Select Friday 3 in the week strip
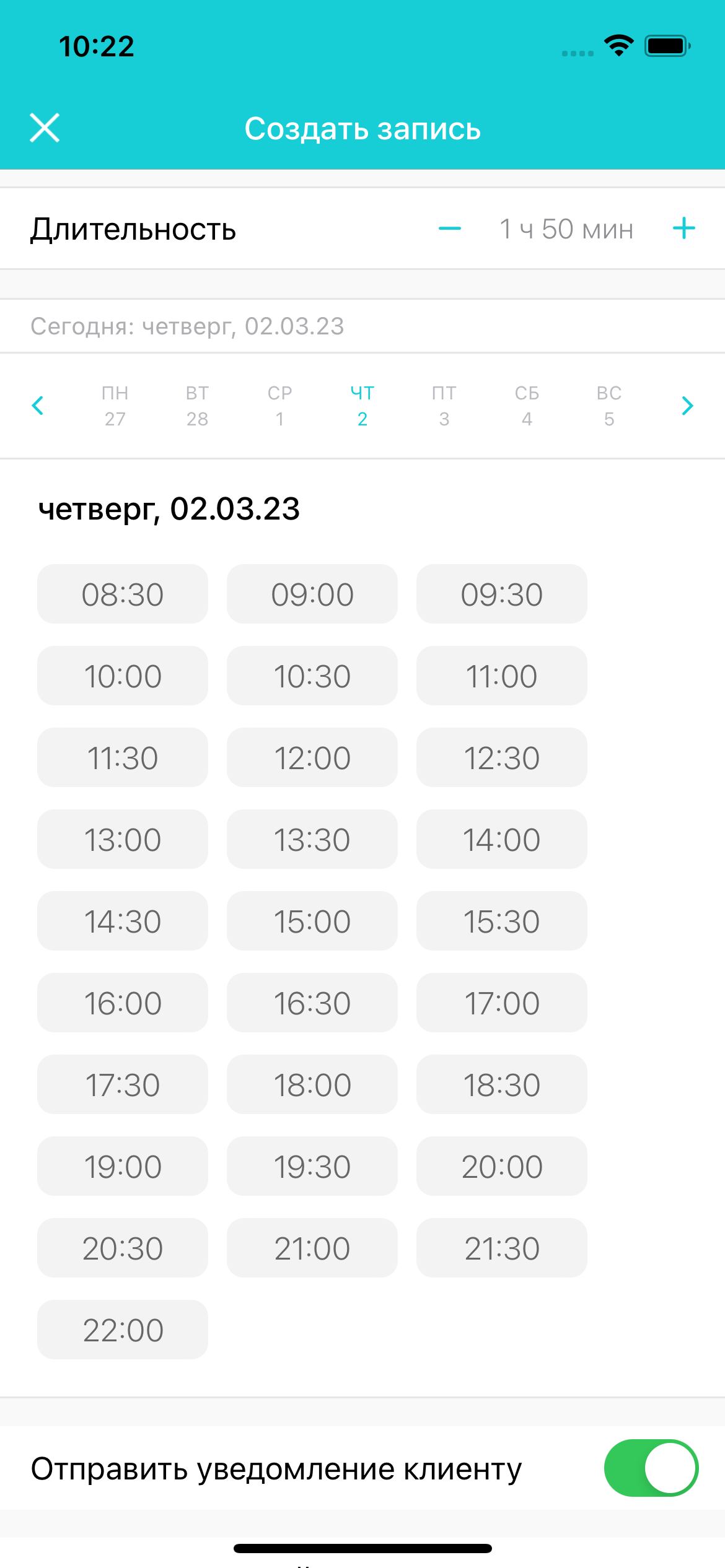 pos(444,406)
